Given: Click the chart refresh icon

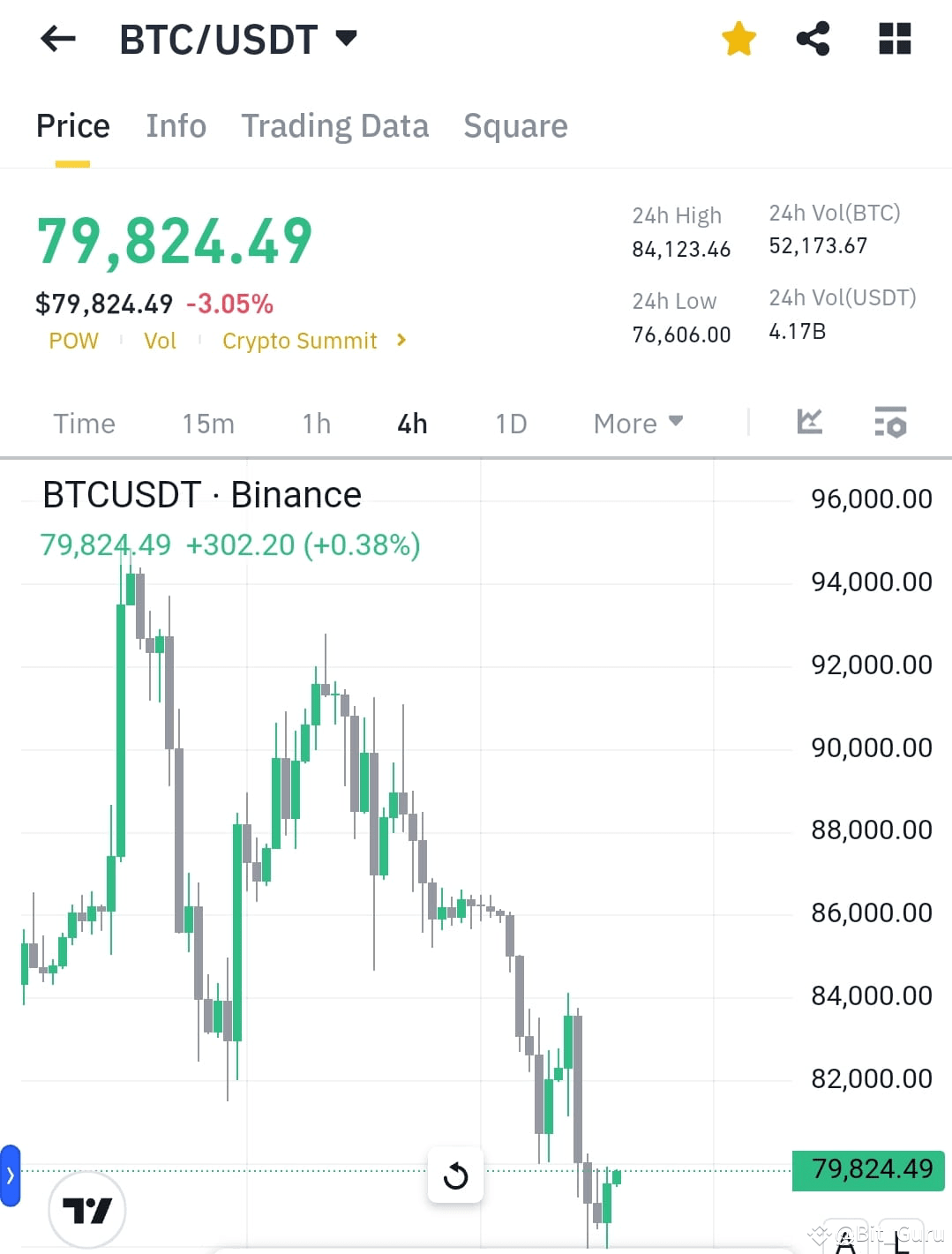Looking at the screenshot, I should [x=455, y=1175].
